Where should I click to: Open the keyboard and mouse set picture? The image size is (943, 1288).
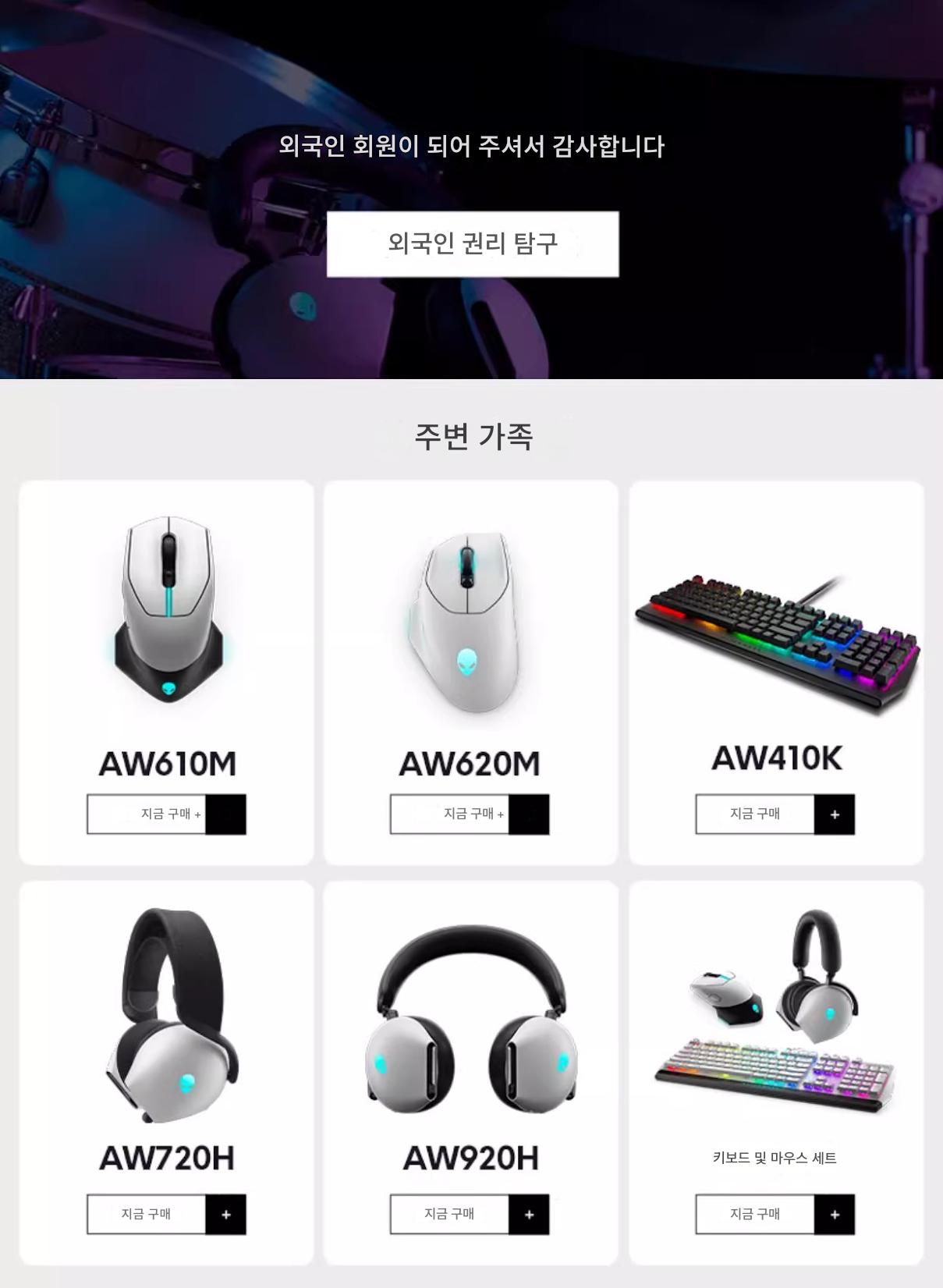(776, 1010)
